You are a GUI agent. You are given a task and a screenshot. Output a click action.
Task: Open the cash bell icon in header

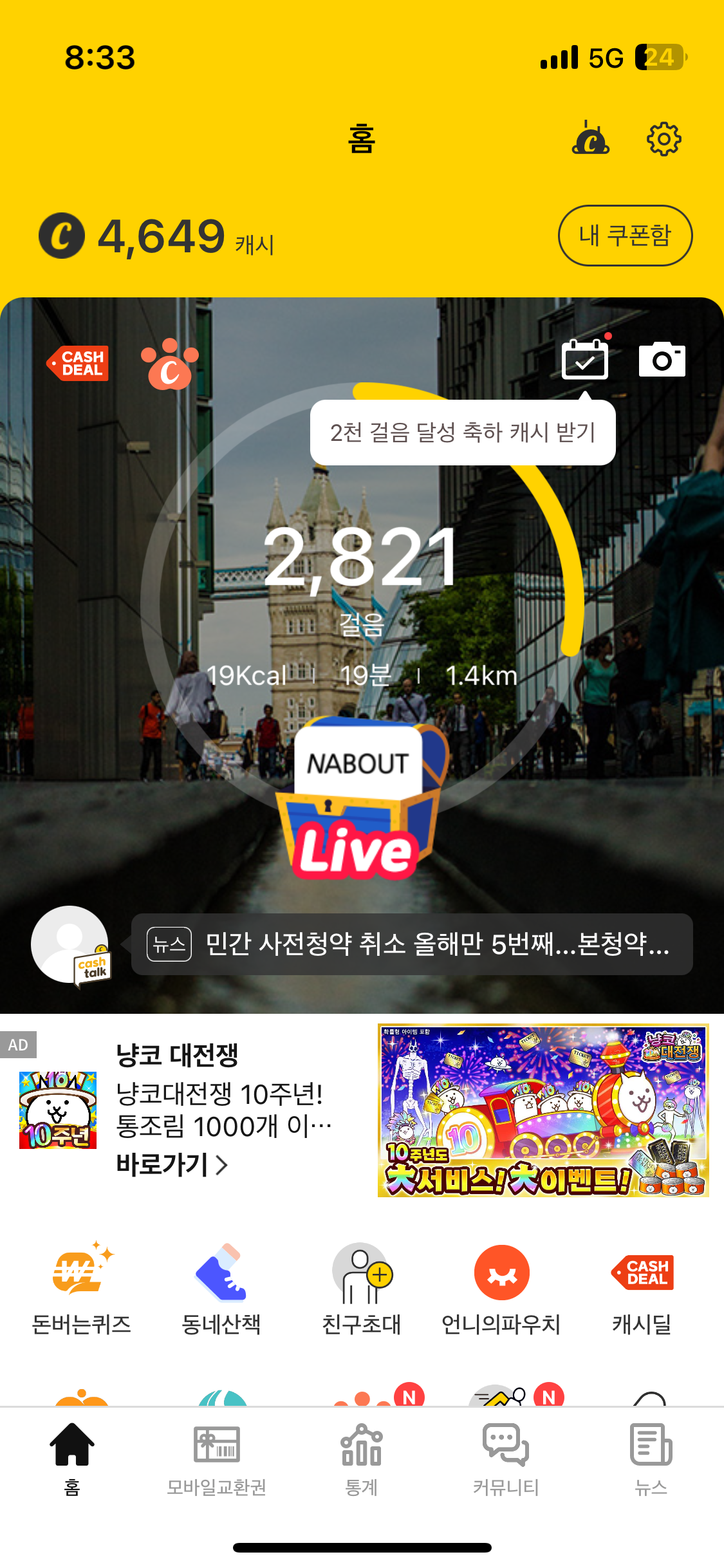590,138
